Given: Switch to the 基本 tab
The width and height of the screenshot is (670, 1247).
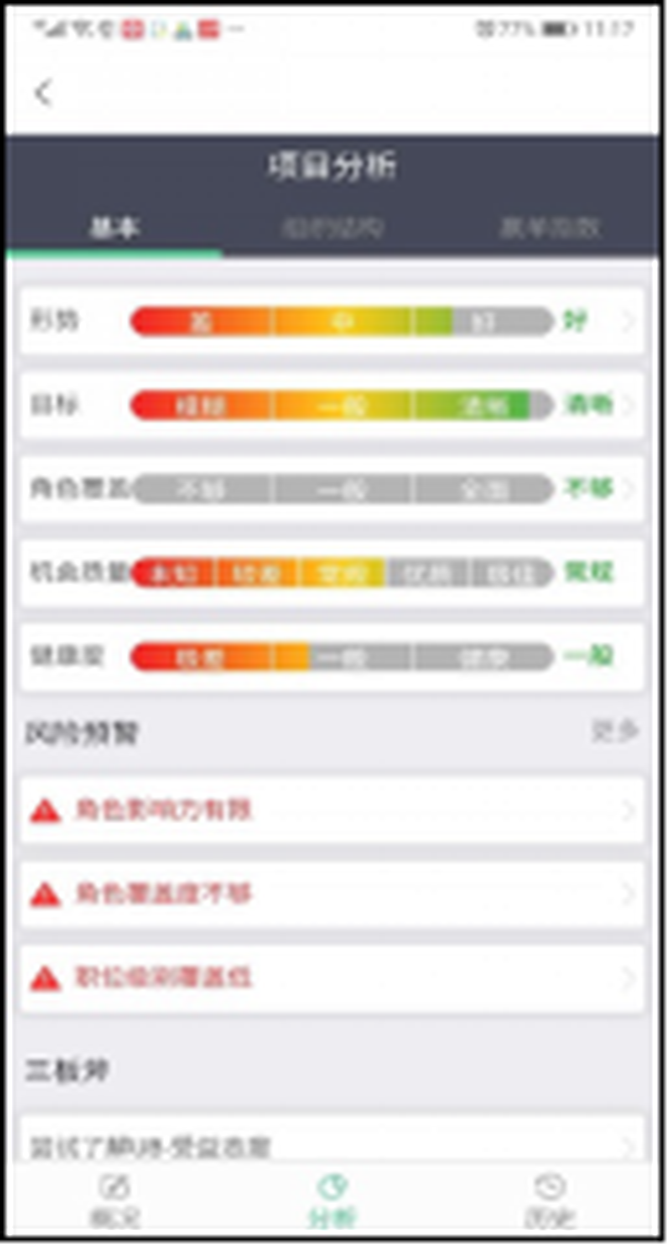Looking at the screenshot, I should click(114, 227).
